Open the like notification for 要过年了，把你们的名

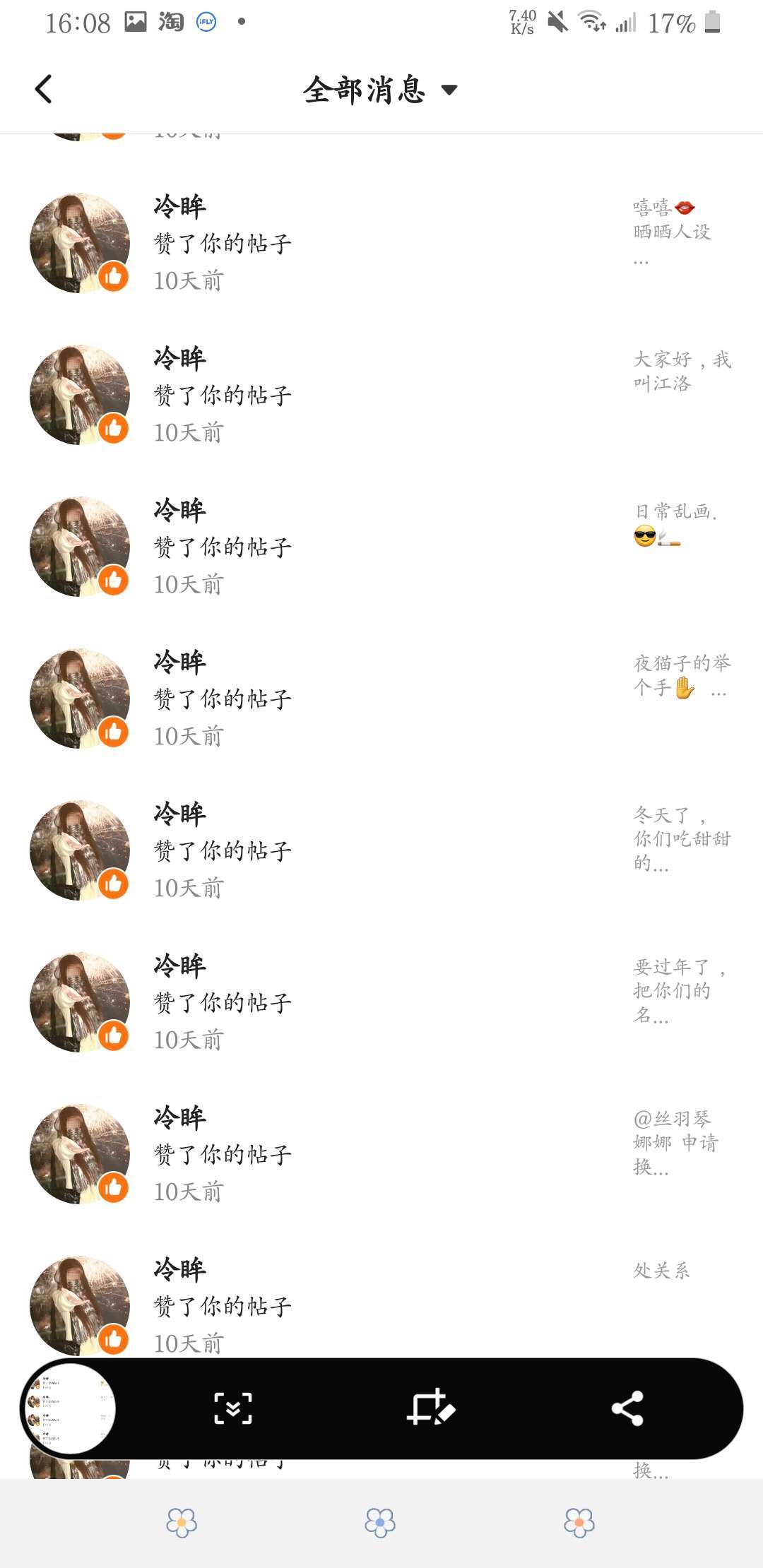click(381, 1002)
